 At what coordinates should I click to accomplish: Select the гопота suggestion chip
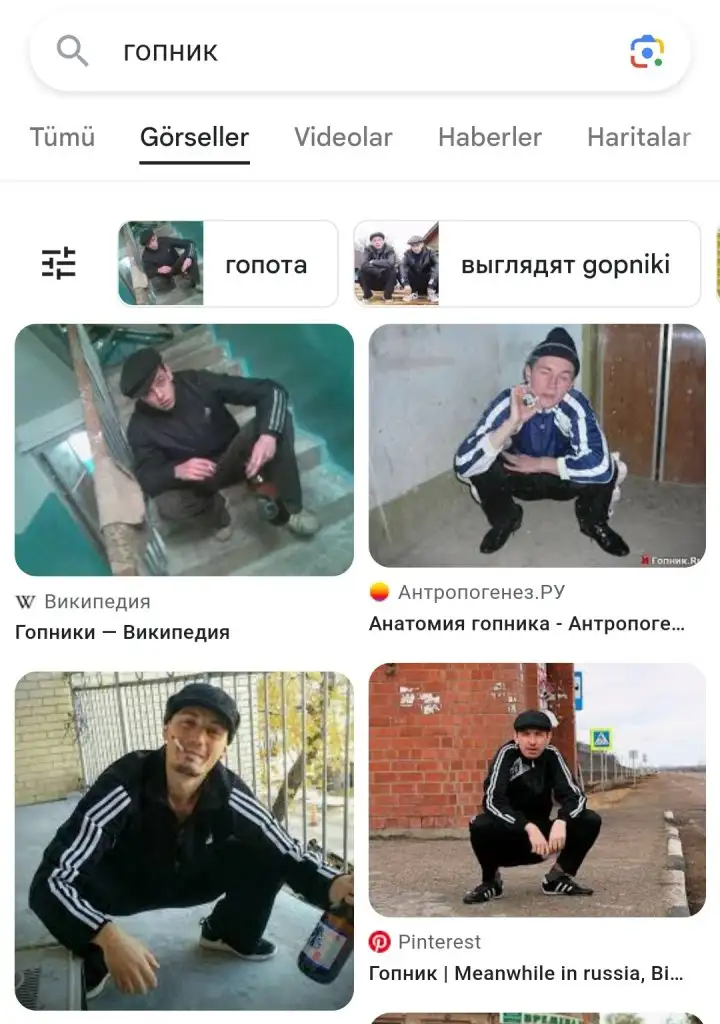point(228,264)
